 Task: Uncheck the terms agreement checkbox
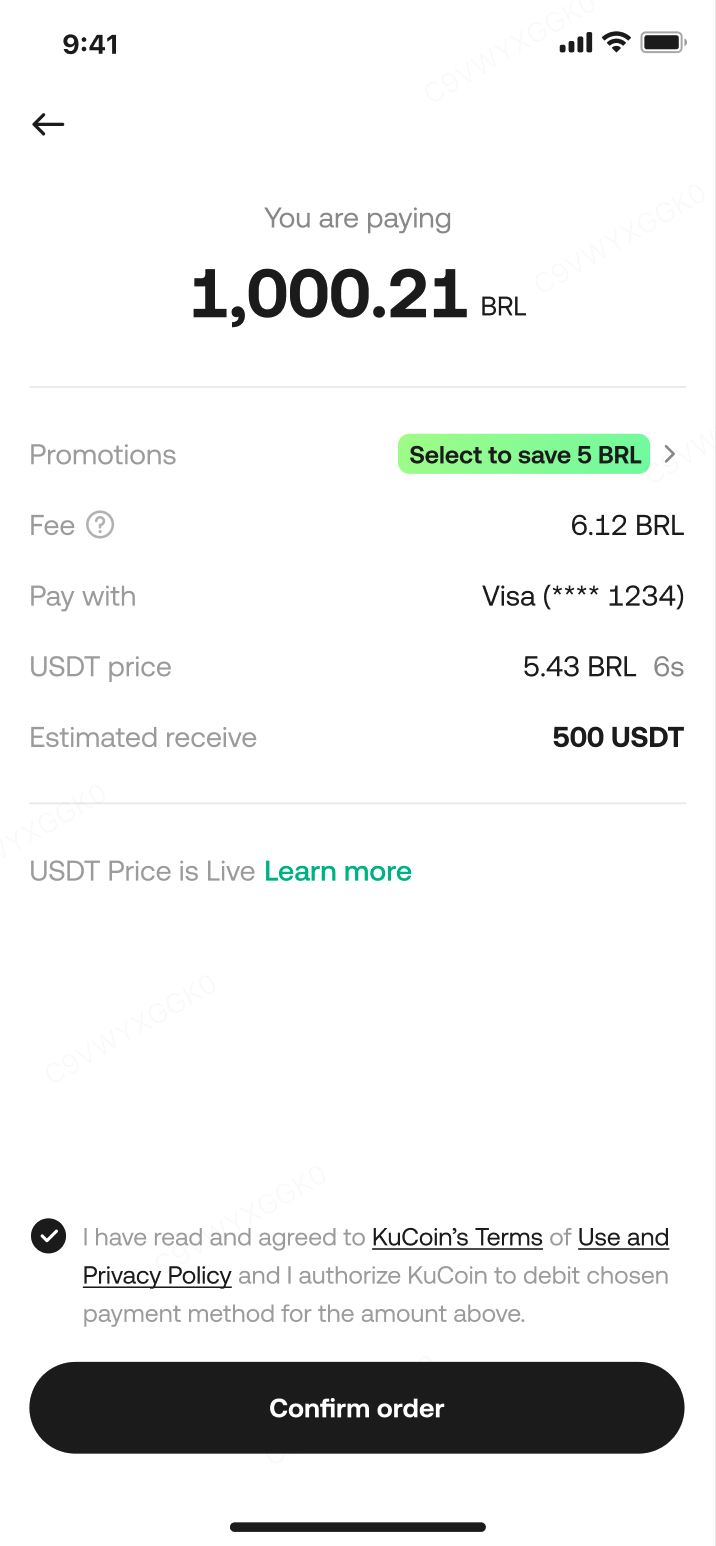coord(48,1237)
